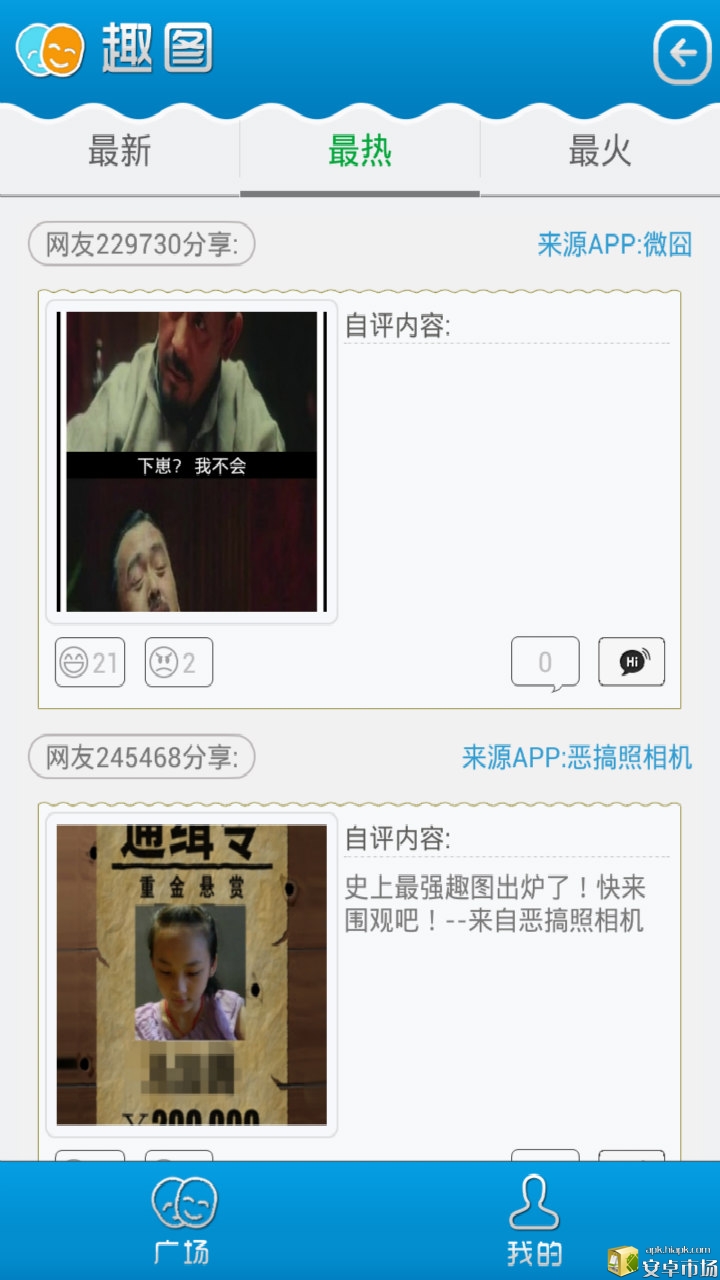View the wanted poster image from 网友245468
720x1280 pixels.
[192, 975]
